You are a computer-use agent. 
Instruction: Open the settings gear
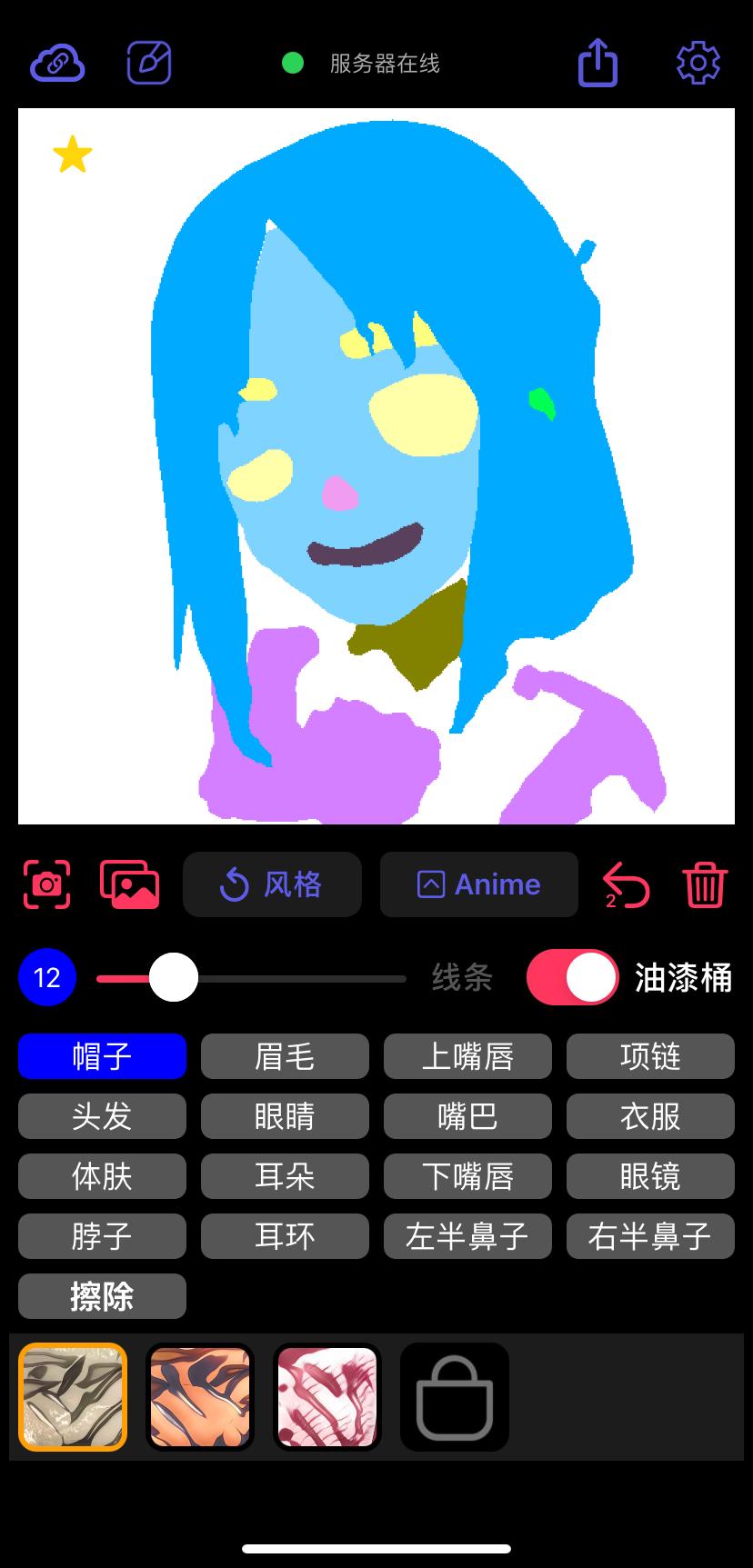click(698, 64)
